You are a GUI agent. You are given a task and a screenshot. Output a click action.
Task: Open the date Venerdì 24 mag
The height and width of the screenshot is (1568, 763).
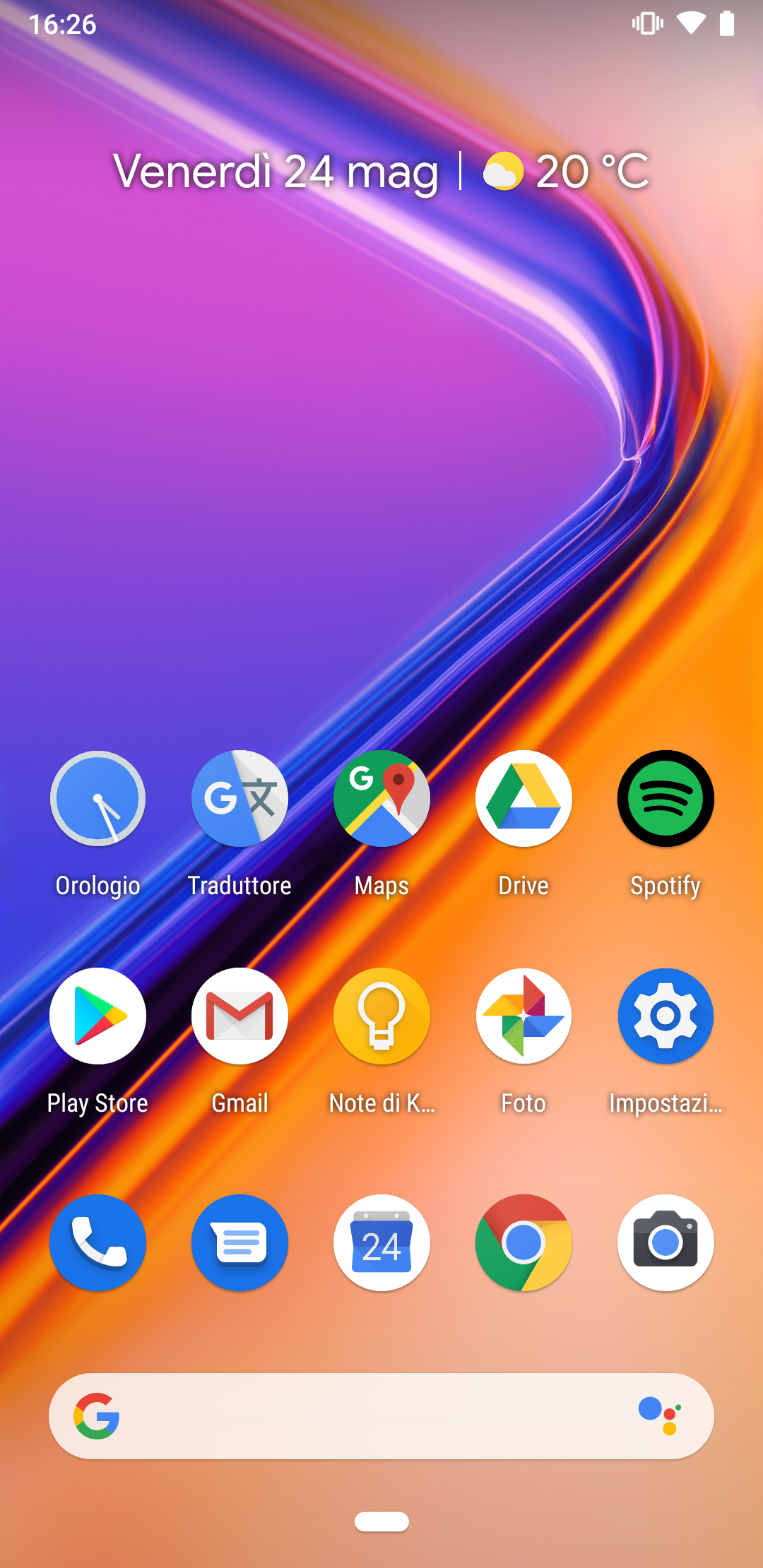click(276, 172)
